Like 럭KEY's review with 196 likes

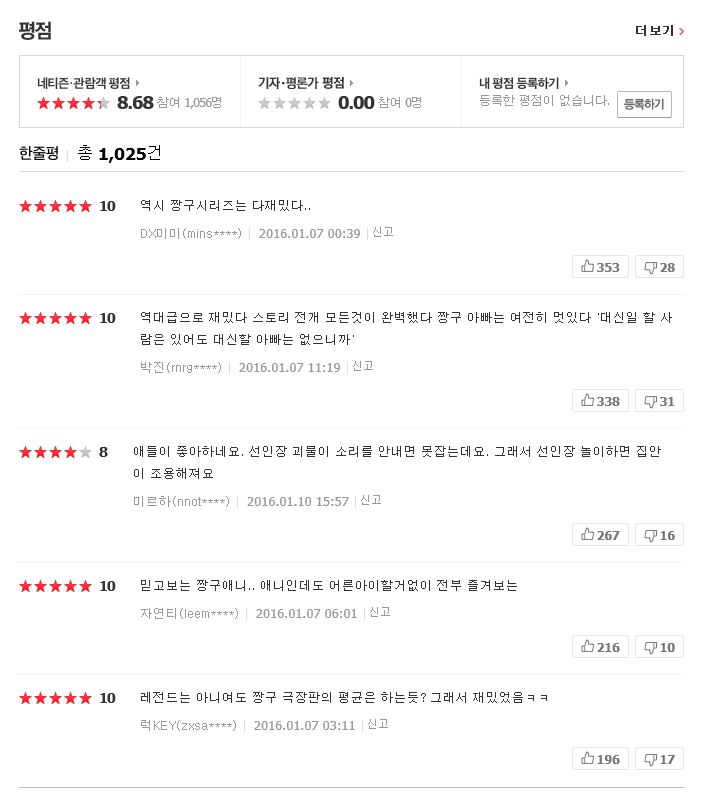pos(599,759)
